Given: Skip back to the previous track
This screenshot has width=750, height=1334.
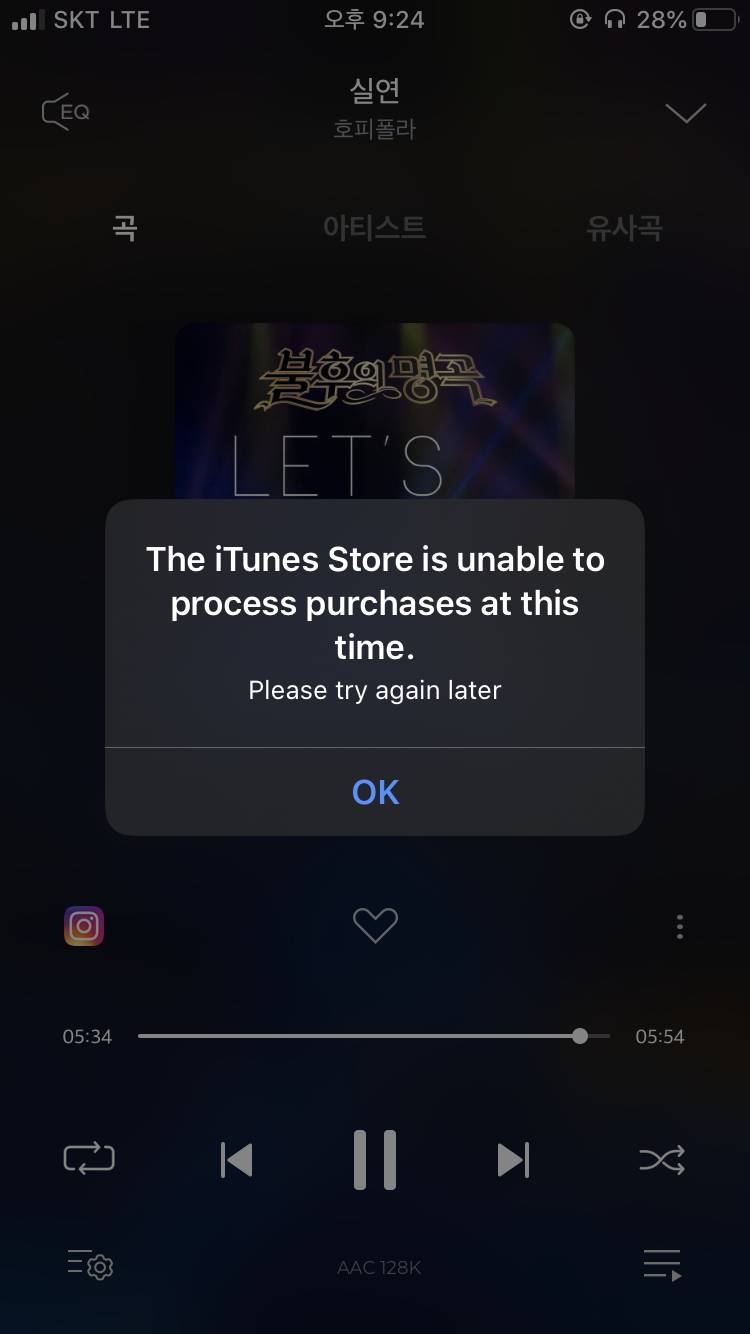Looking at the screenshot, I should tap(236, 1160).
